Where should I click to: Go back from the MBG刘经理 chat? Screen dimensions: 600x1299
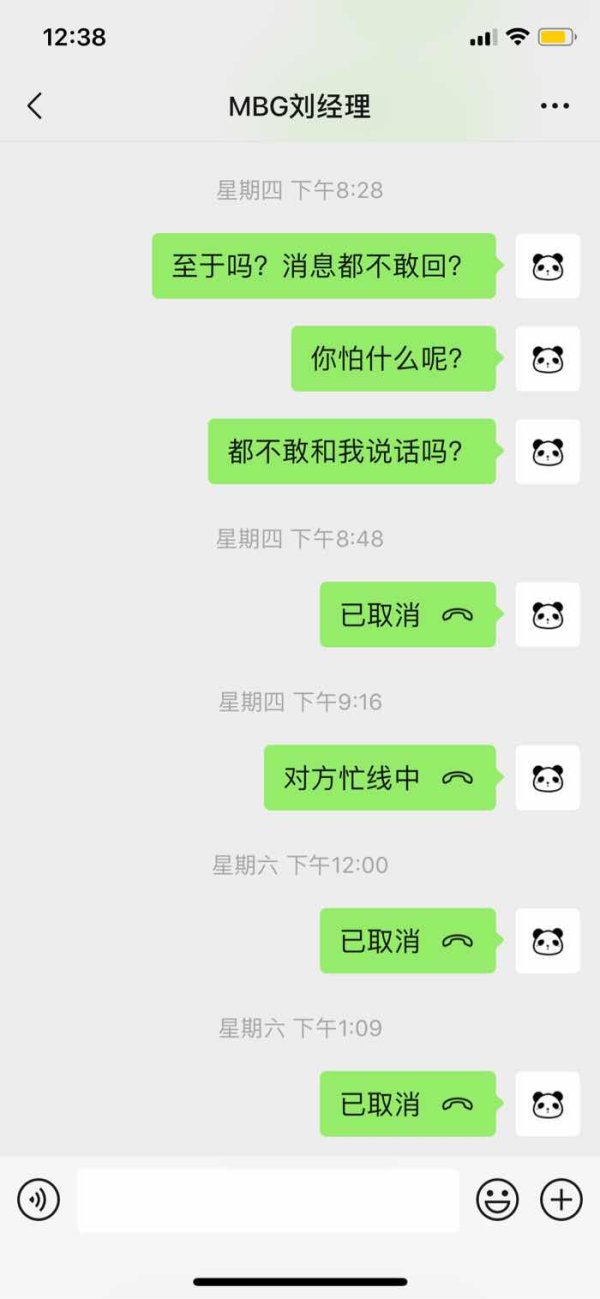coord(35,106)
